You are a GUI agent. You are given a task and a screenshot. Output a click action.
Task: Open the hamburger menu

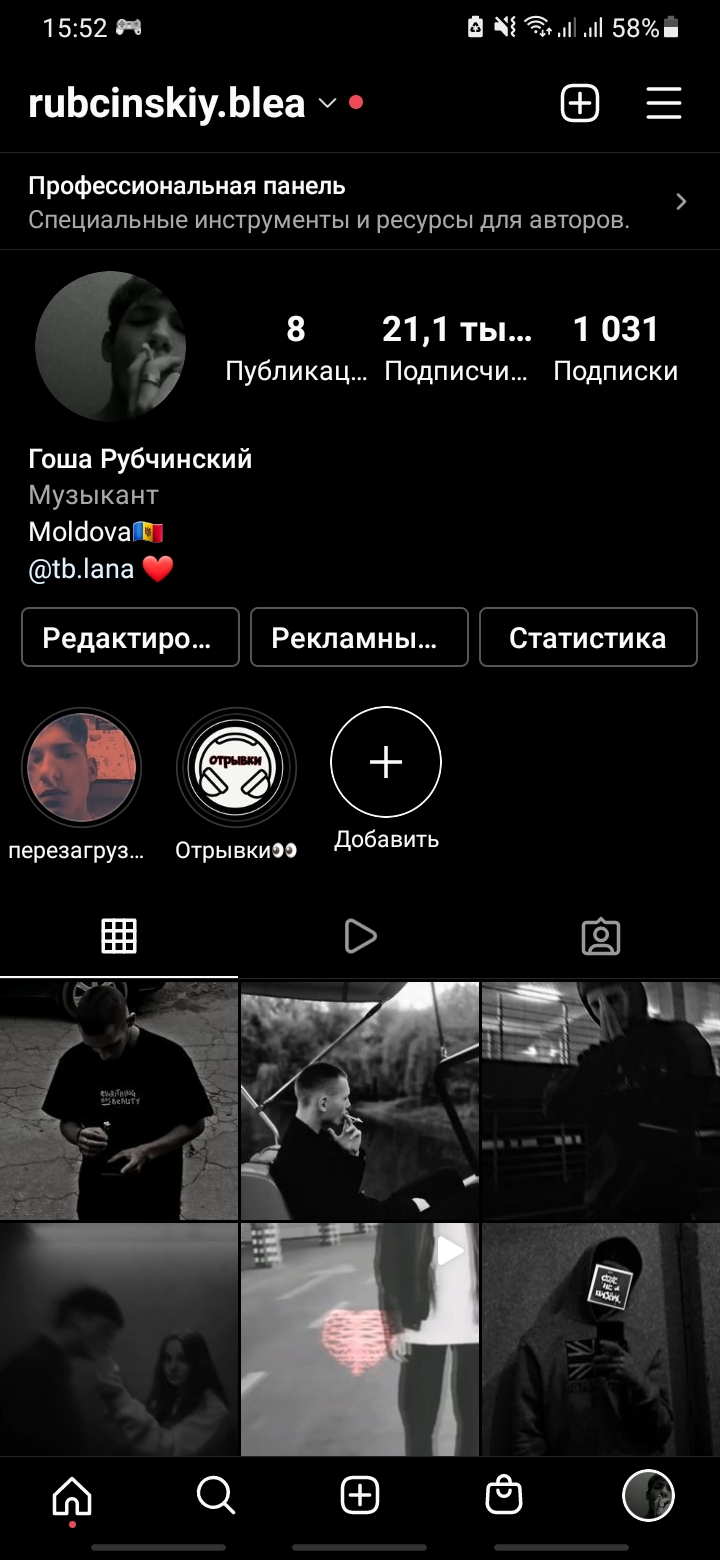point(664,104)
